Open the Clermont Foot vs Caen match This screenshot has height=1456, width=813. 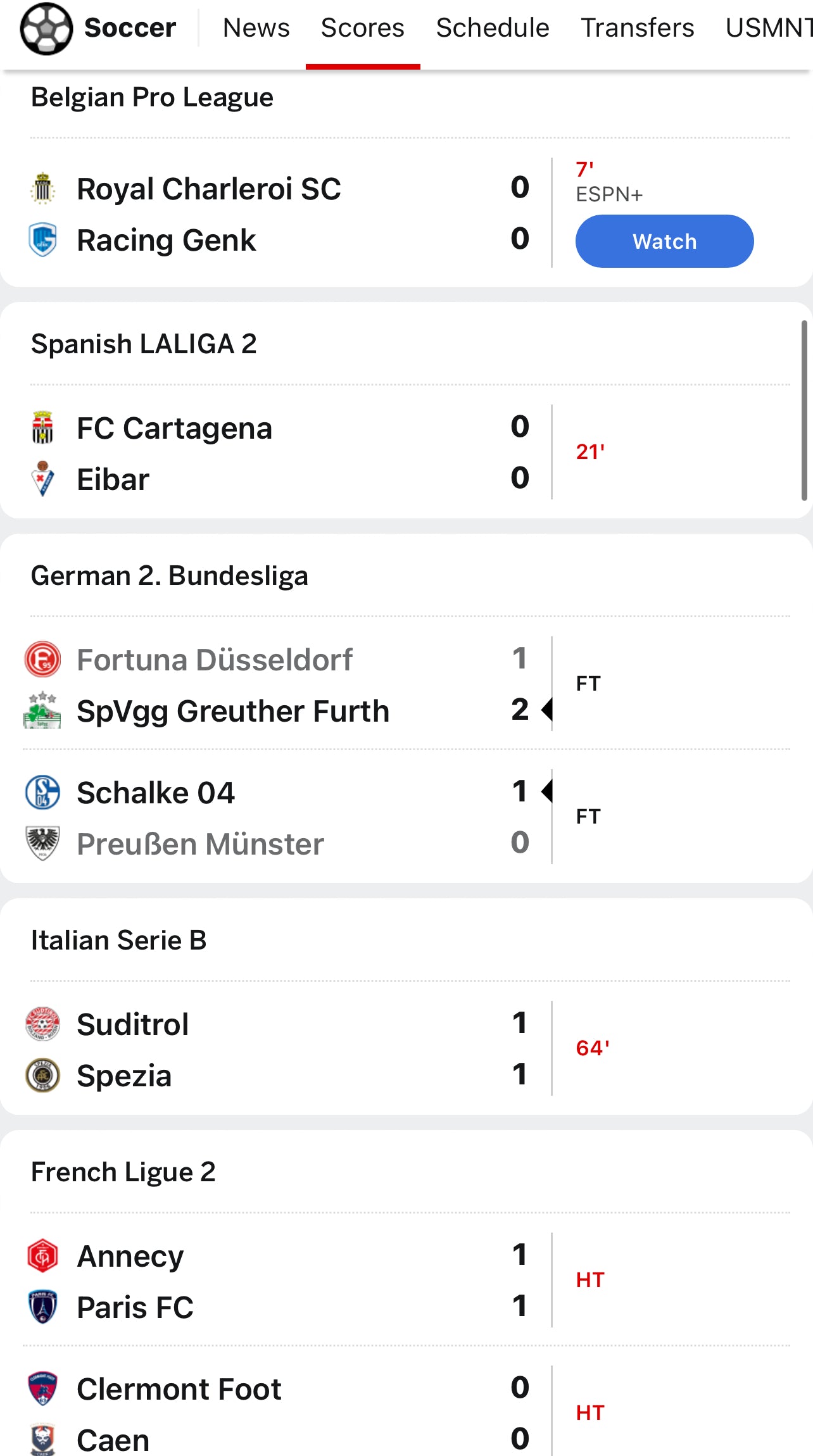pyautogui.click(x=406, y=1414)
